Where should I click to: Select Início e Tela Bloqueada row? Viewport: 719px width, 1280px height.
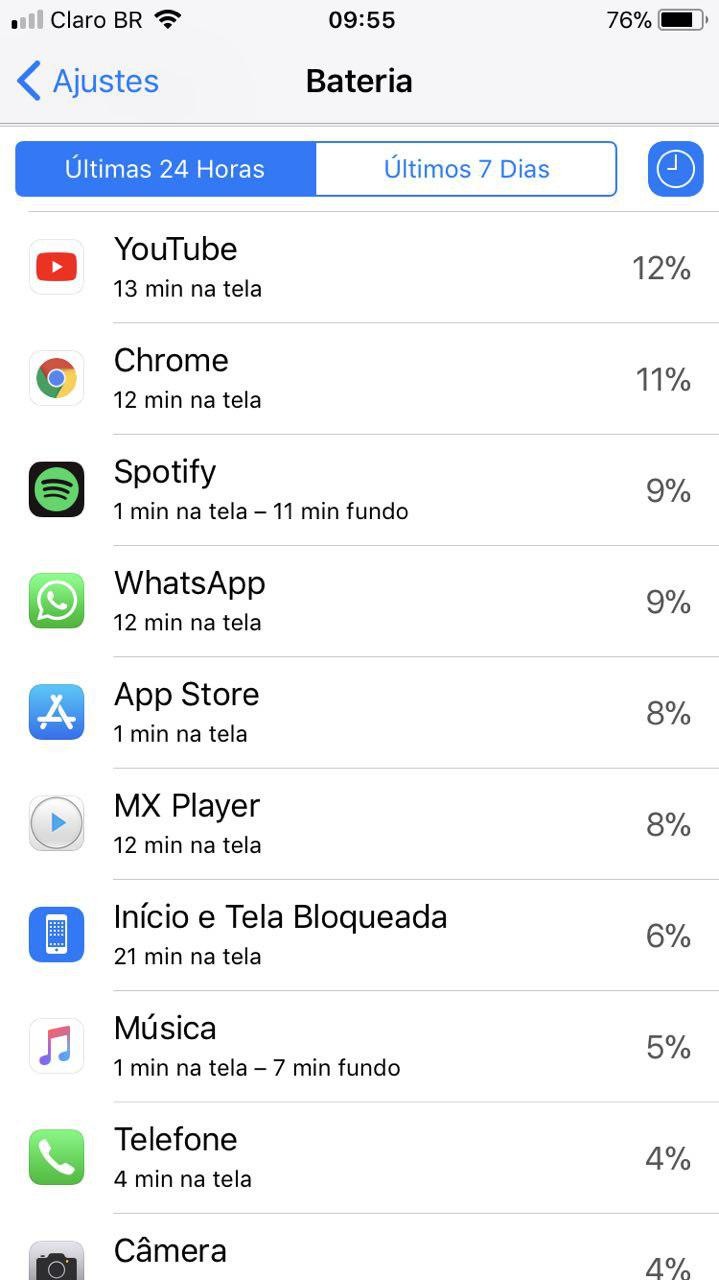click(360, 935)
